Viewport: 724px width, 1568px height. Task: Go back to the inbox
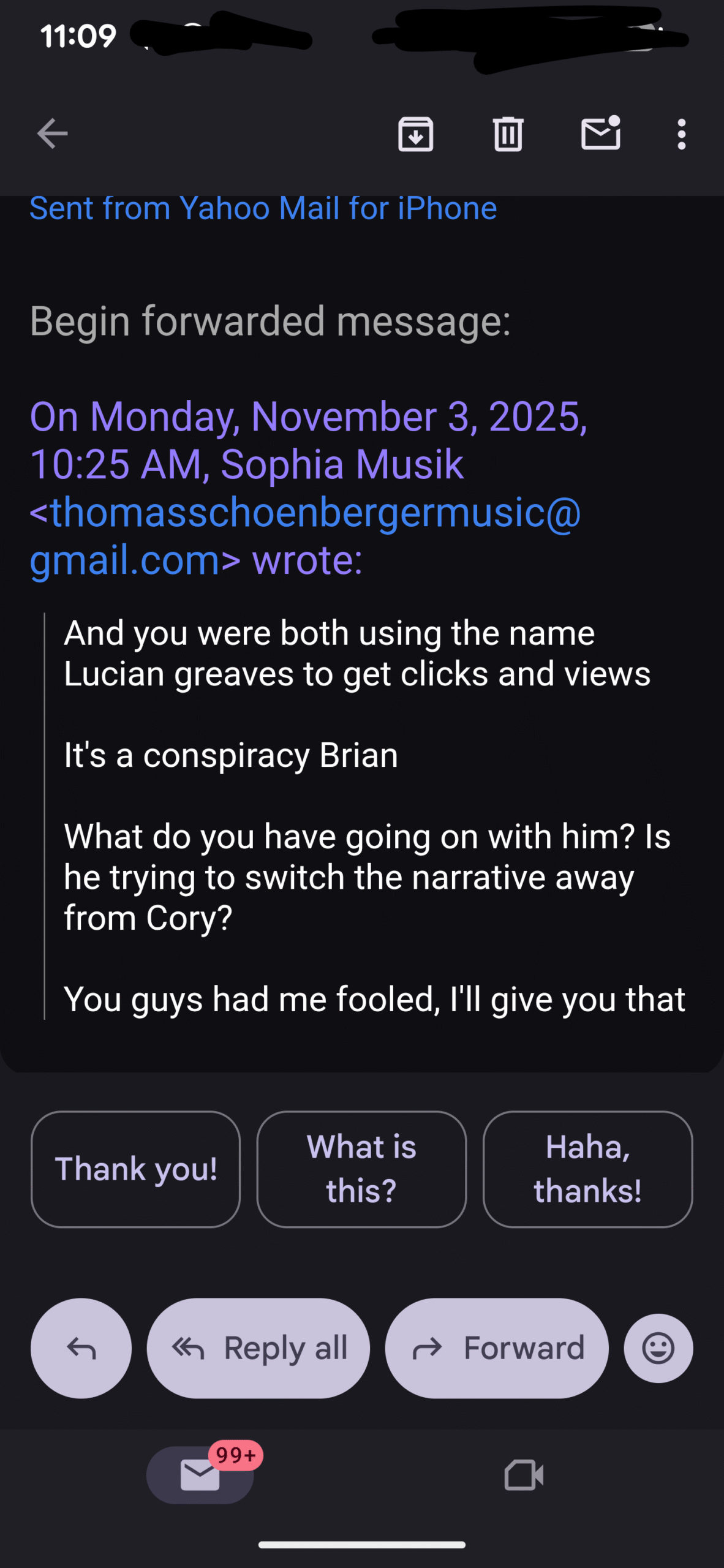[x=52, y=134]
